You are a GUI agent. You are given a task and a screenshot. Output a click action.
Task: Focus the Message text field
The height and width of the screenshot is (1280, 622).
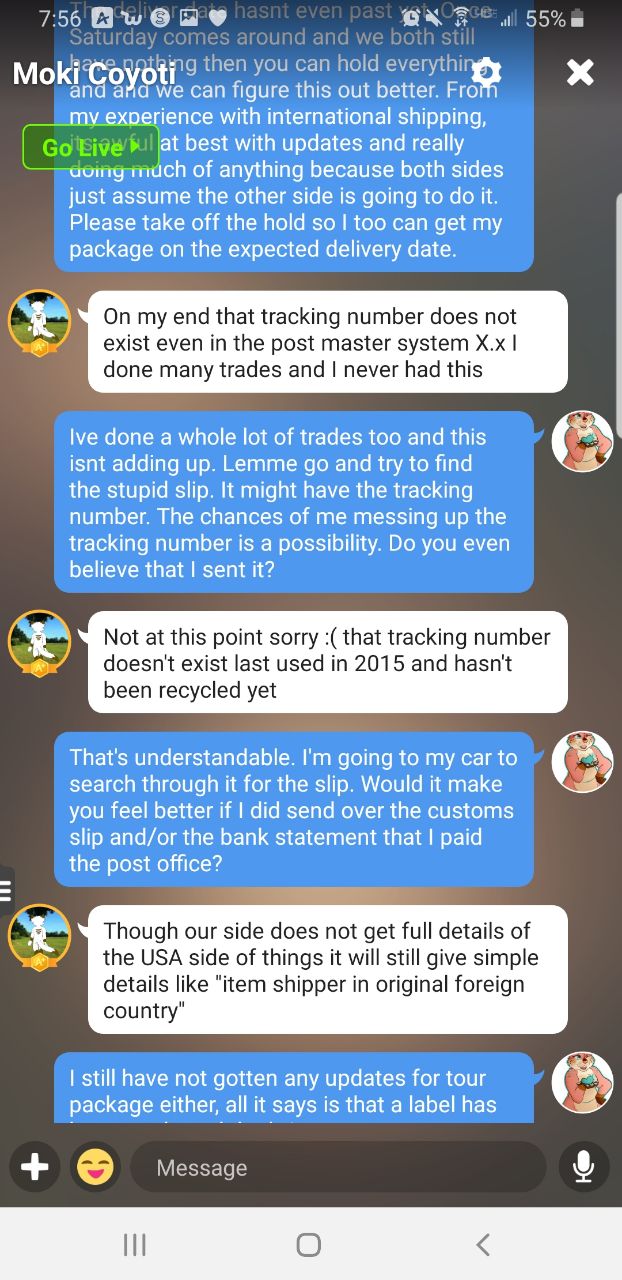338,1167
